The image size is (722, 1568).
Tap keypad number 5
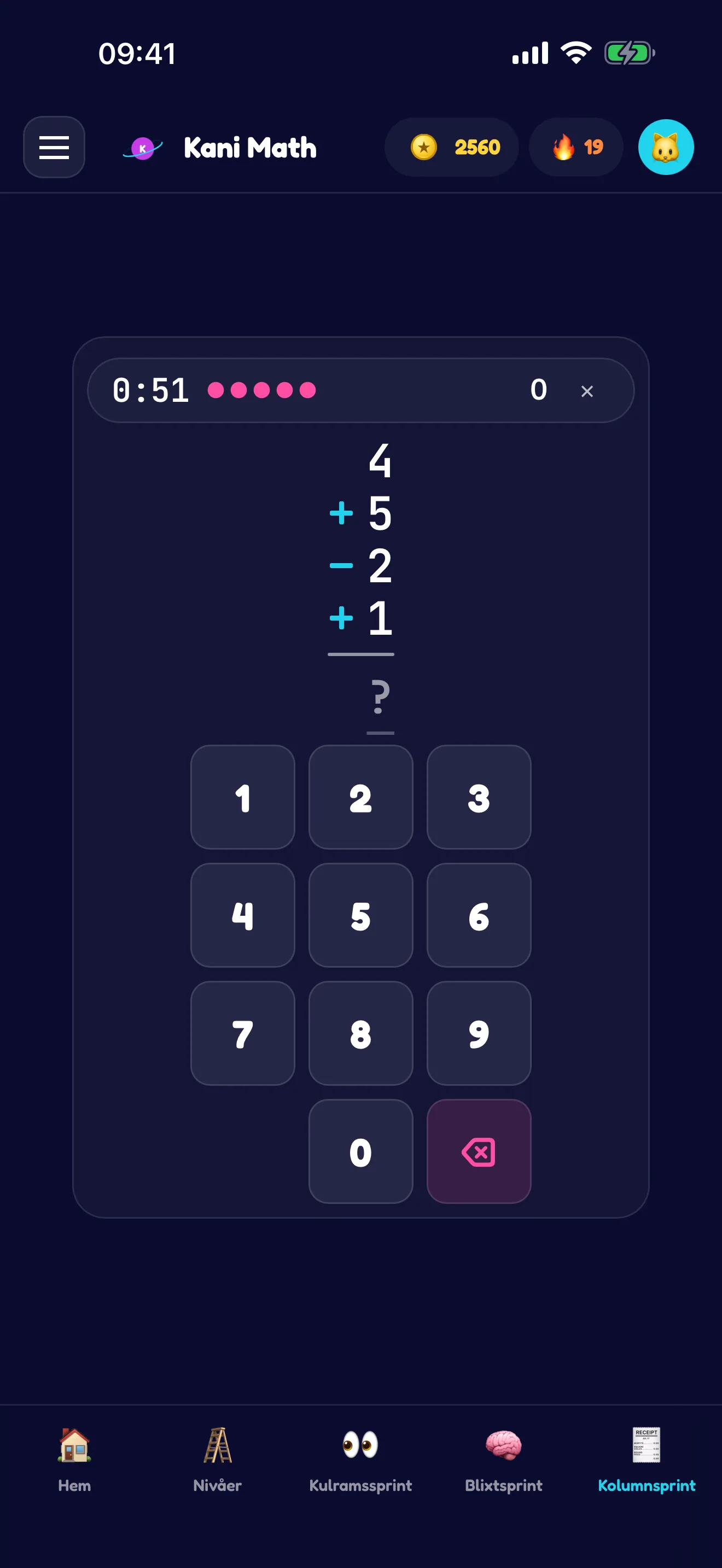pyautogui.click(x=360, y=915)
